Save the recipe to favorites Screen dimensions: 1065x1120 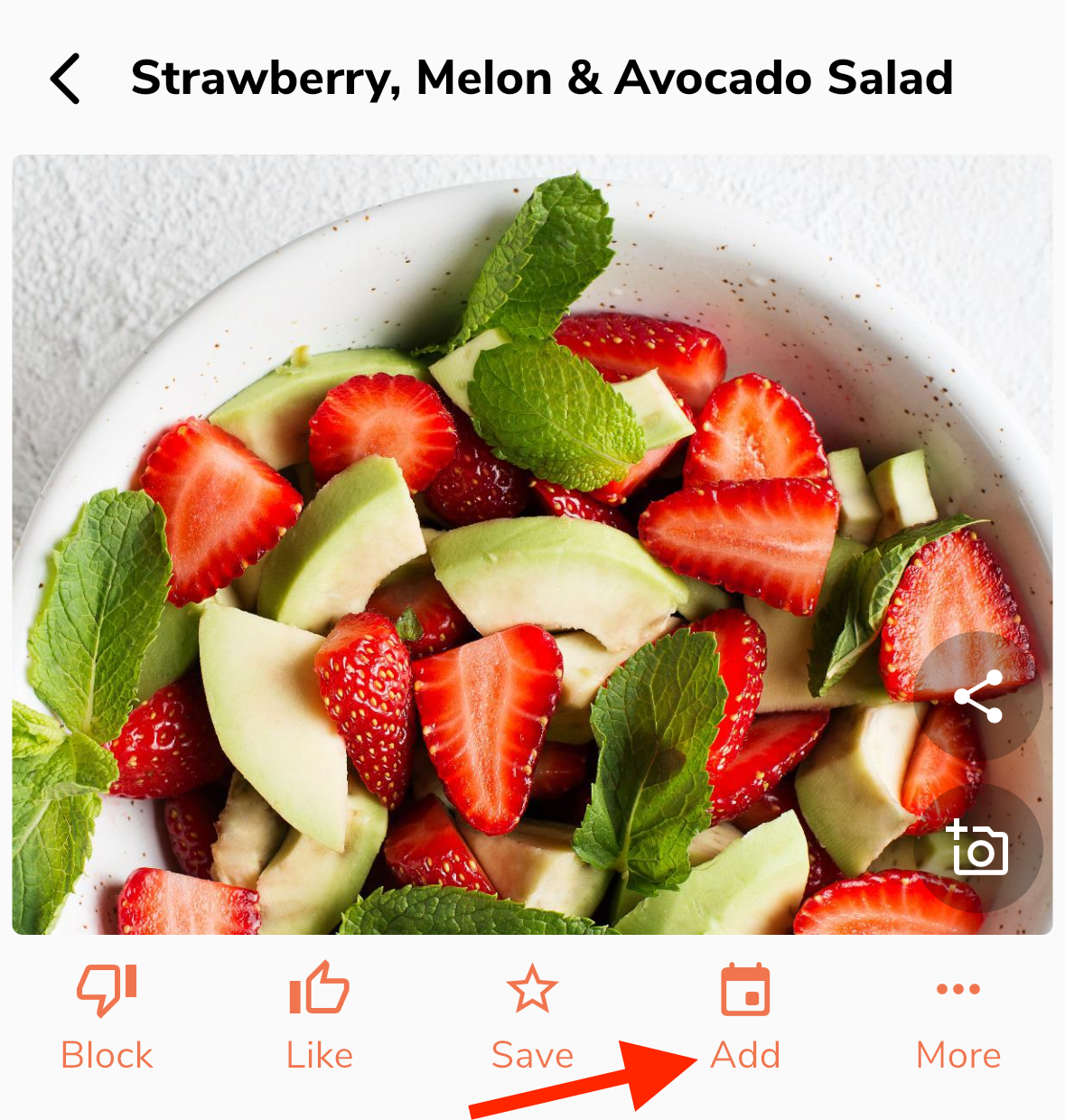point(532,1017)
